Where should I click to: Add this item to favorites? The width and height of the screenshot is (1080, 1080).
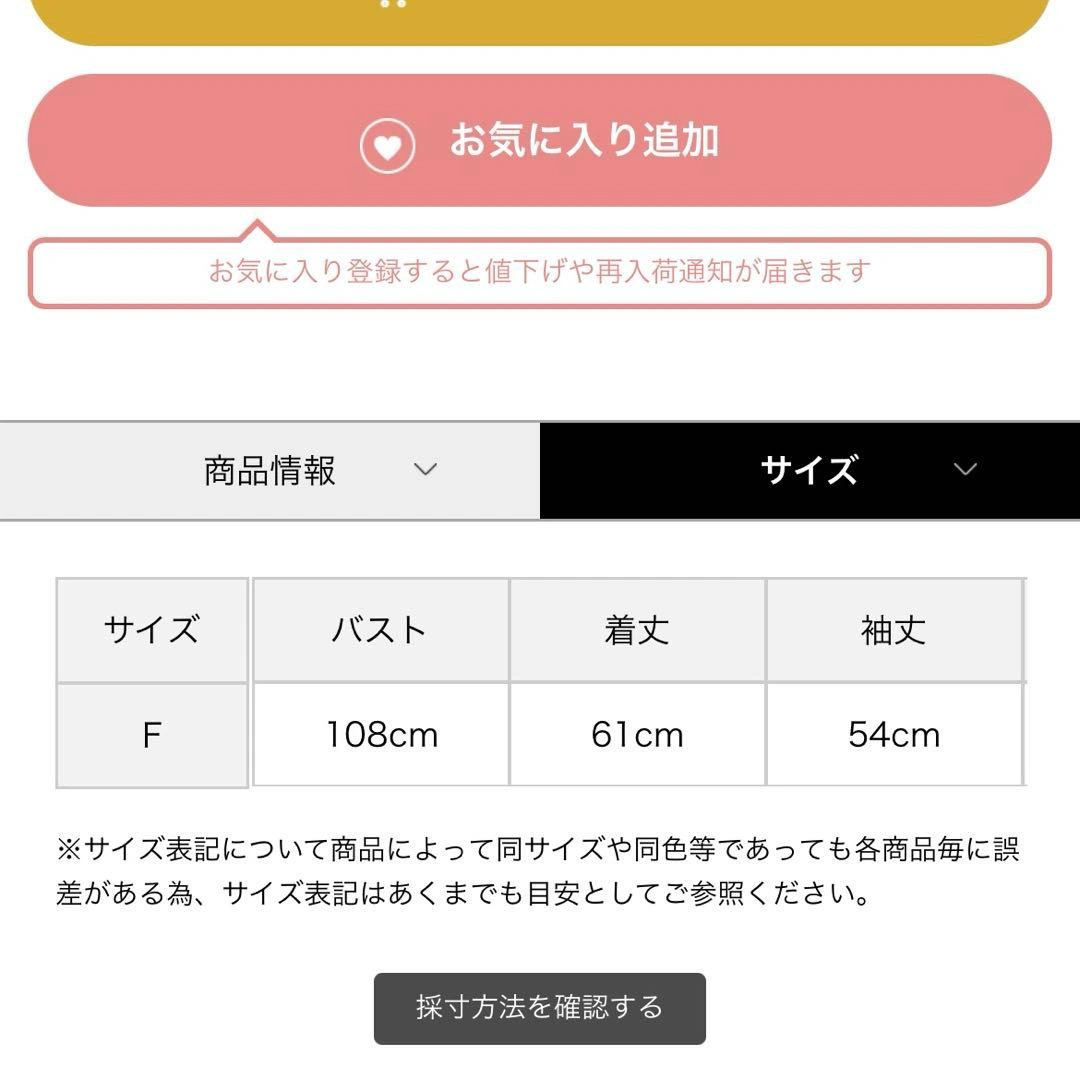(540, 141)
